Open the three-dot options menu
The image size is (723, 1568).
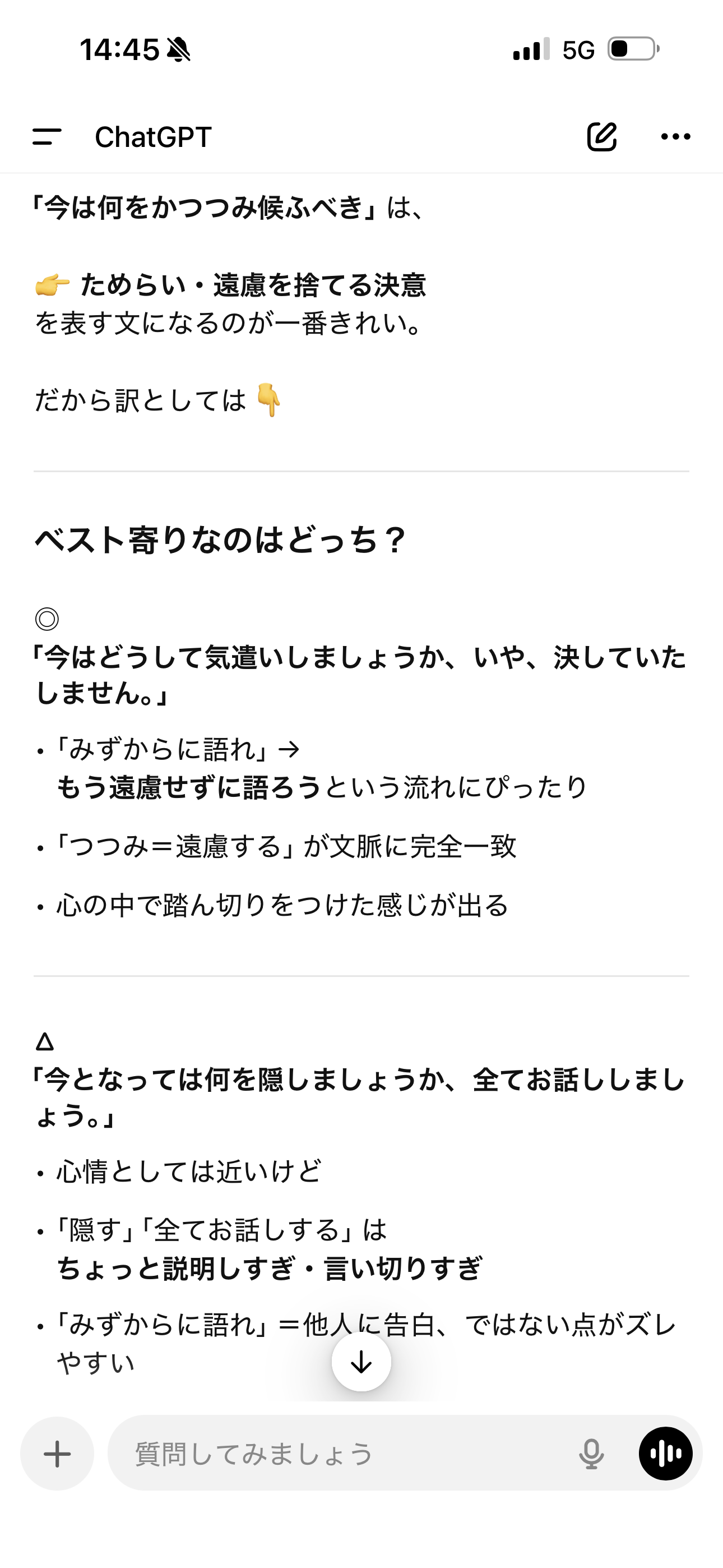[x=675, y=136]
